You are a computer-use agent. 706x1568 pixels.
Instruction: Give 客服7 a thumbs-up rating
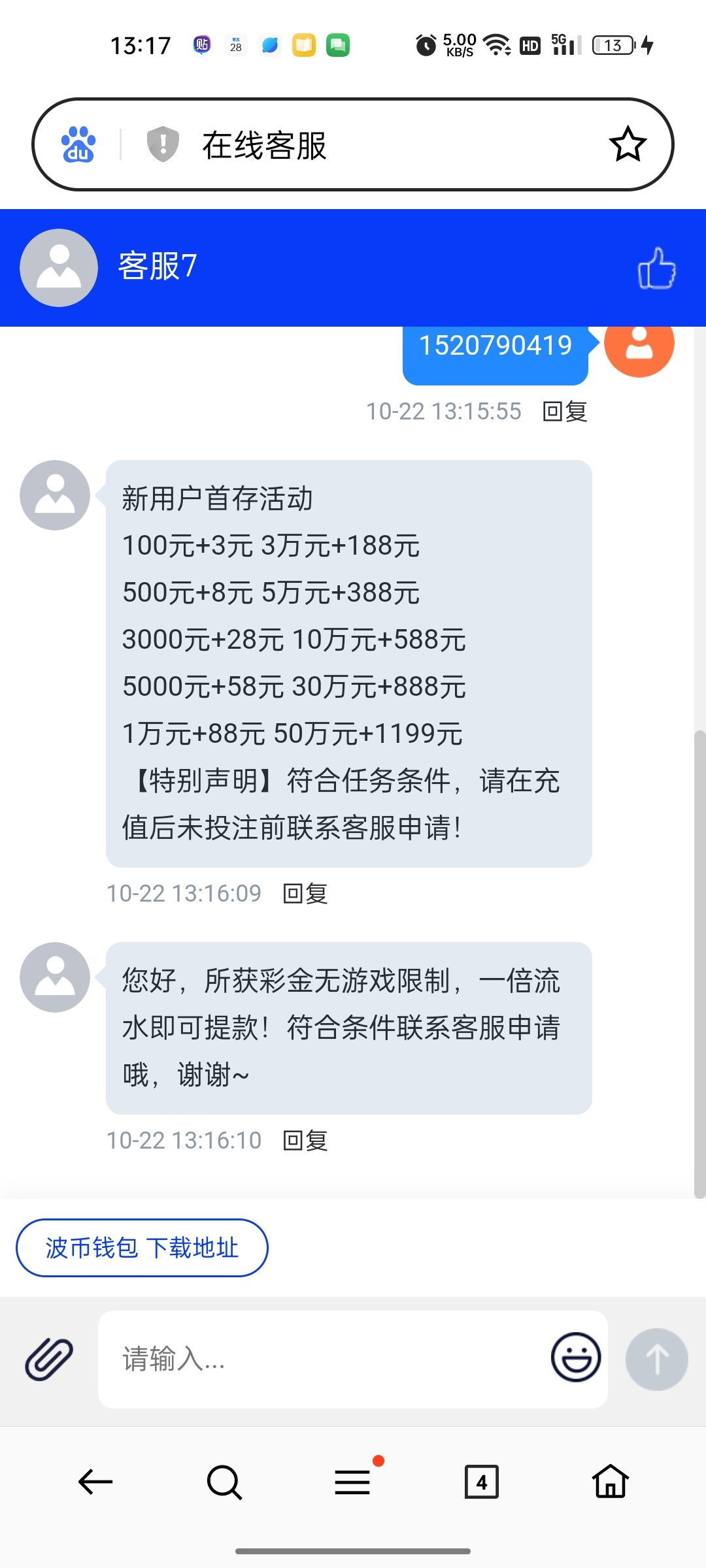point(656,268)
